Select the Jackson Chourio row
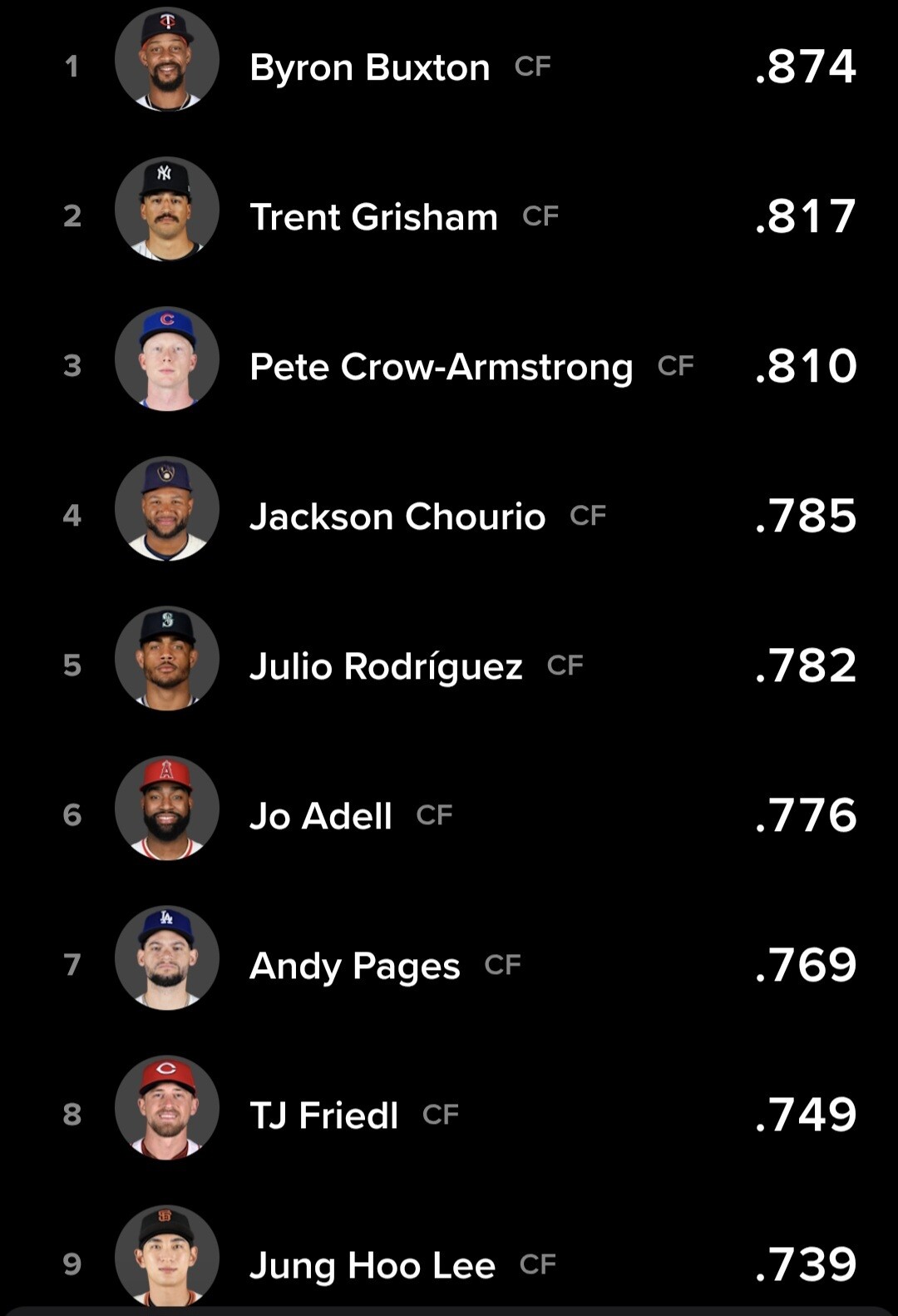This screenshot has width=898, height=1316. click(397, 517)
